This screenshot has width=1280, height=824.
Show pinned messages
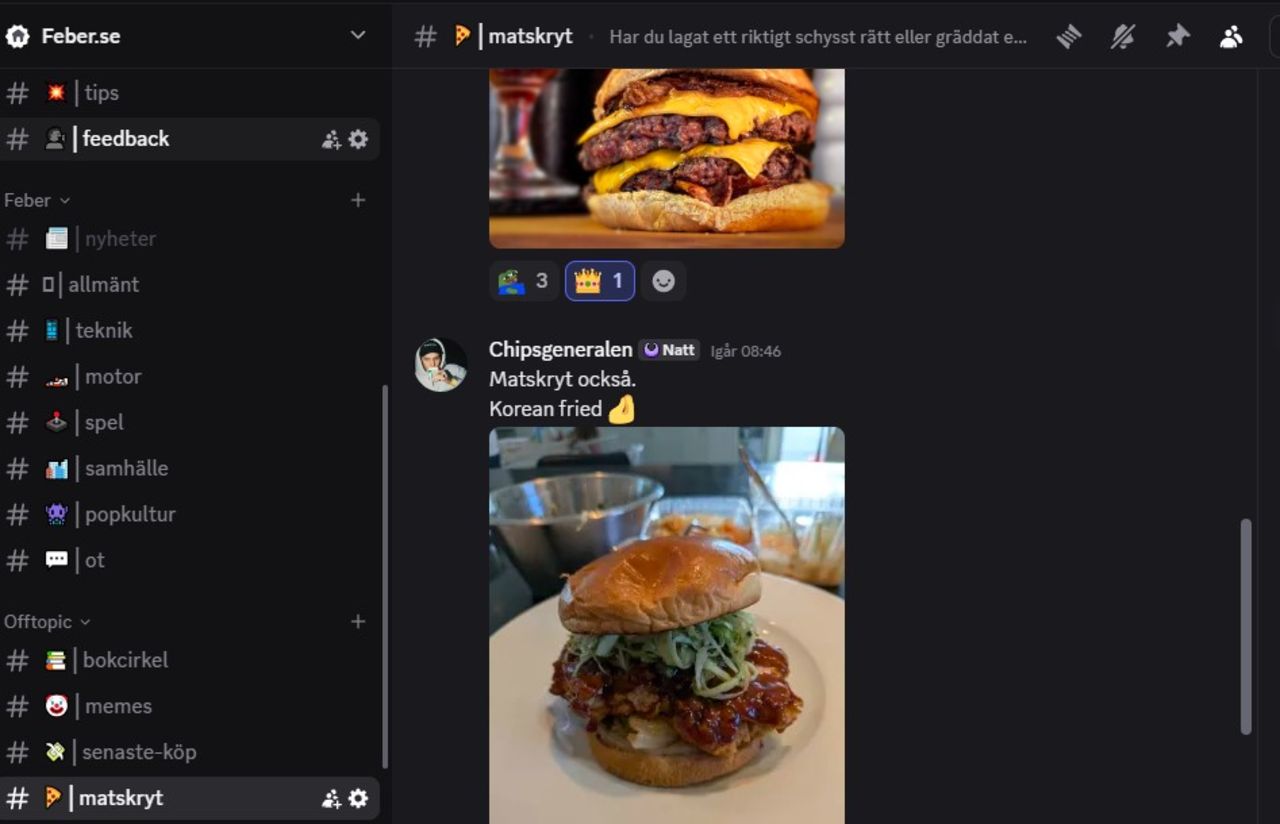1177,37
